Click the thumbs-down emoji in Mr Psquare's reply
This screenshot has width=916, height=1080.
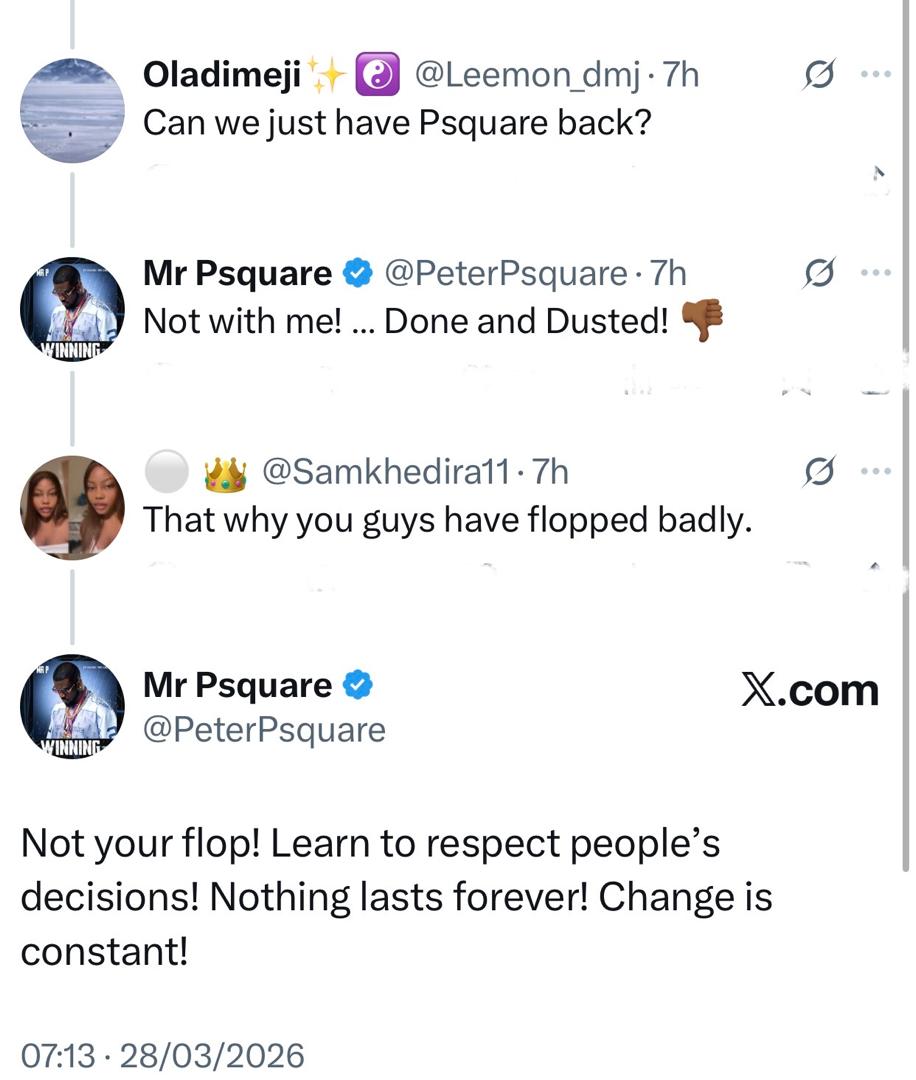[700, 321]
